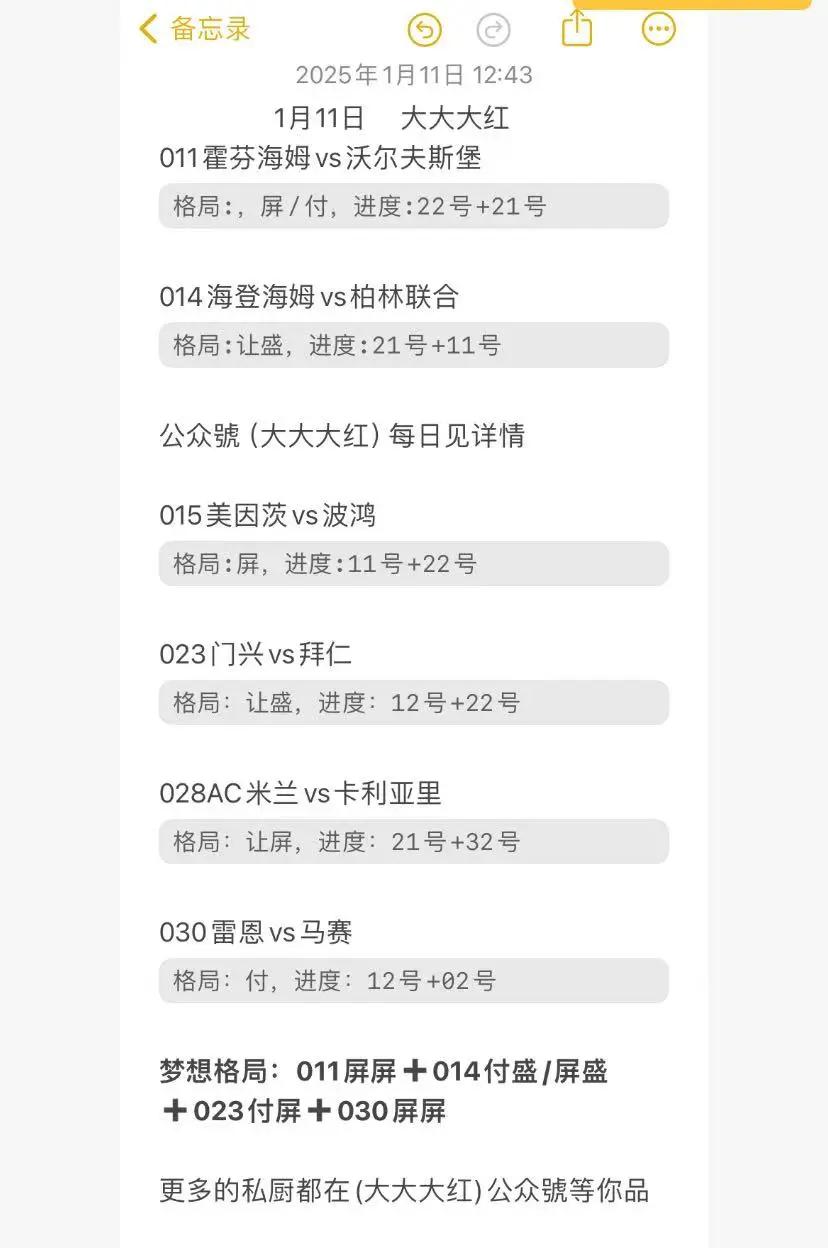Viewport: 828px width, 1248px height.
Task: Share this note
Action: [x=577, y=28]
